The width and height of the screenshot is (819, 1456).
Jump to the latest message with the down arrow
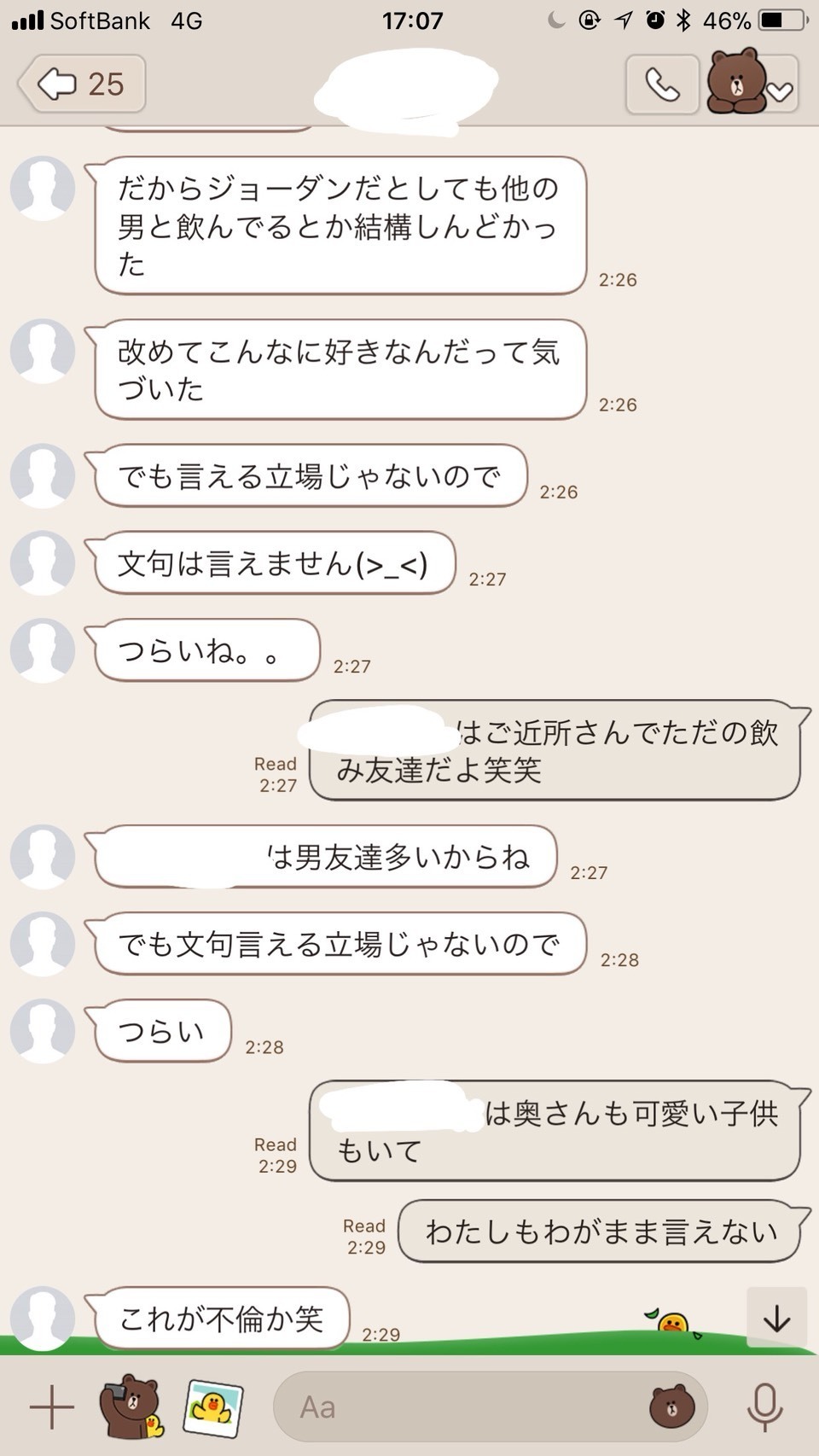click(x=776, y=1318)
